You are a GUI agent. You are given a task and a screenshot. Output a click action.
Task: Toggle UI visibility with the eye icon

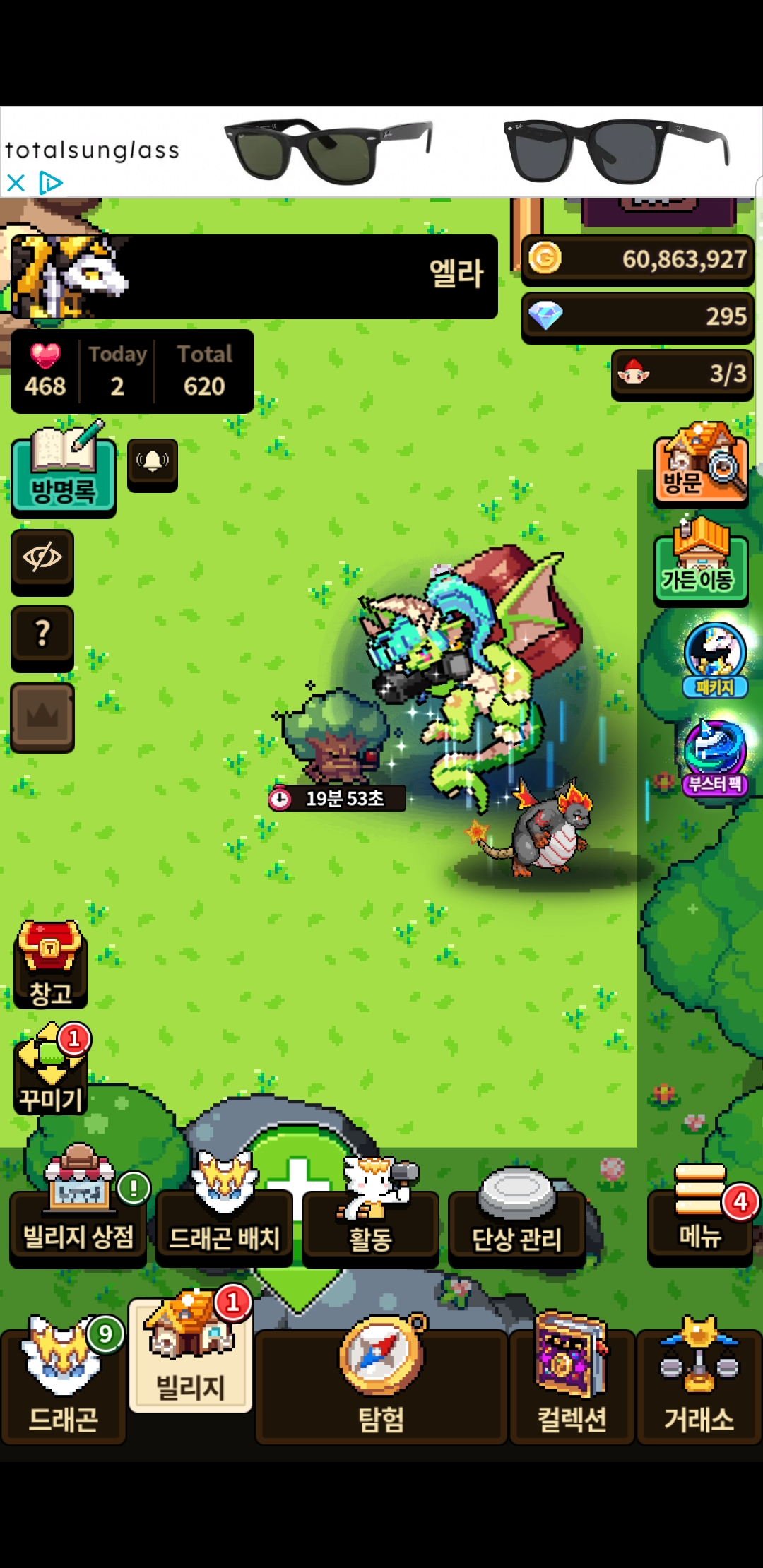click(42, 559)
